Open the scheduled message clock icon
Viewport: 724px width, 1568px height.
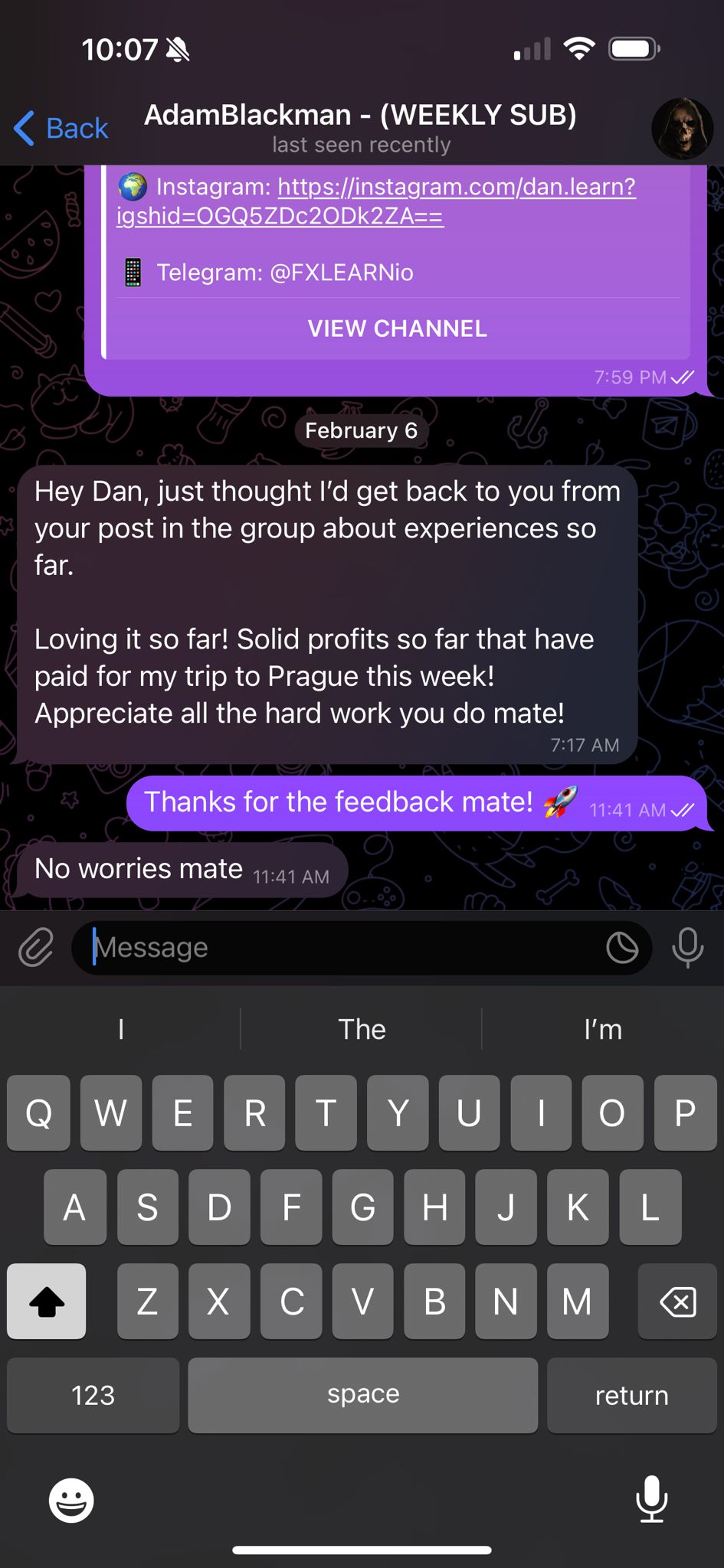click(x=622, y=948)
